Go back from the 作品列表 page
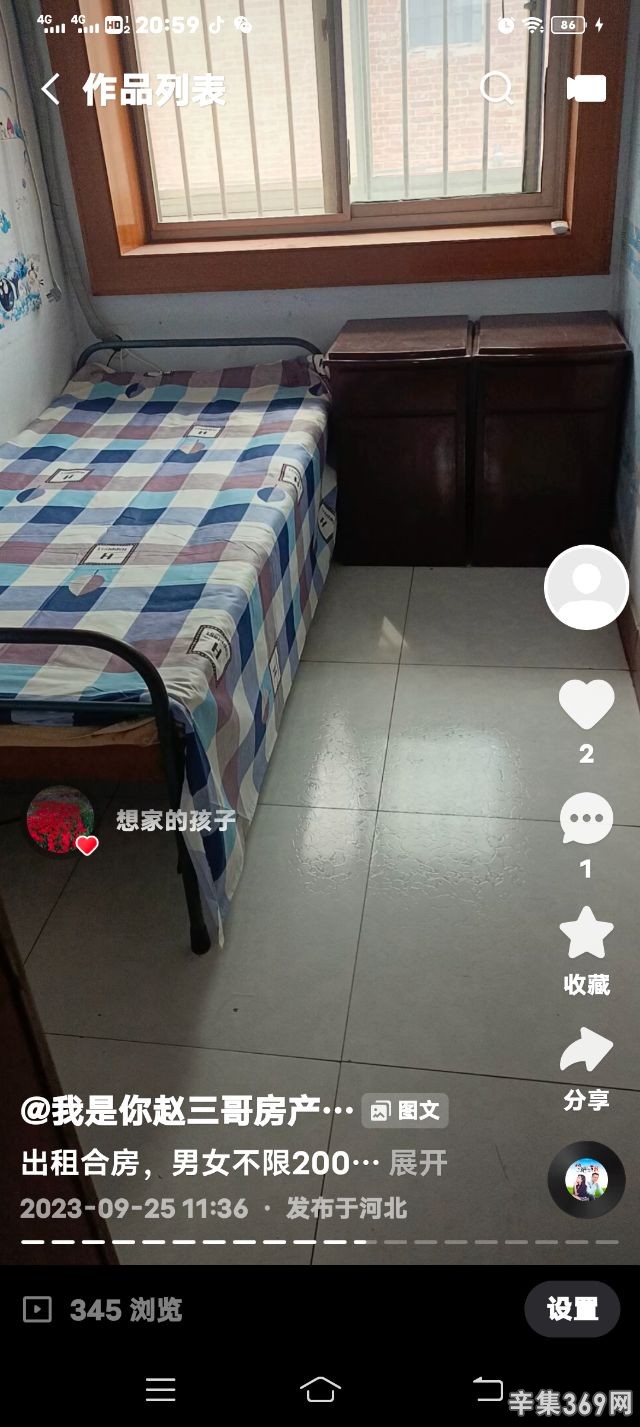The image size is (640, 1427). click(50, 90)
